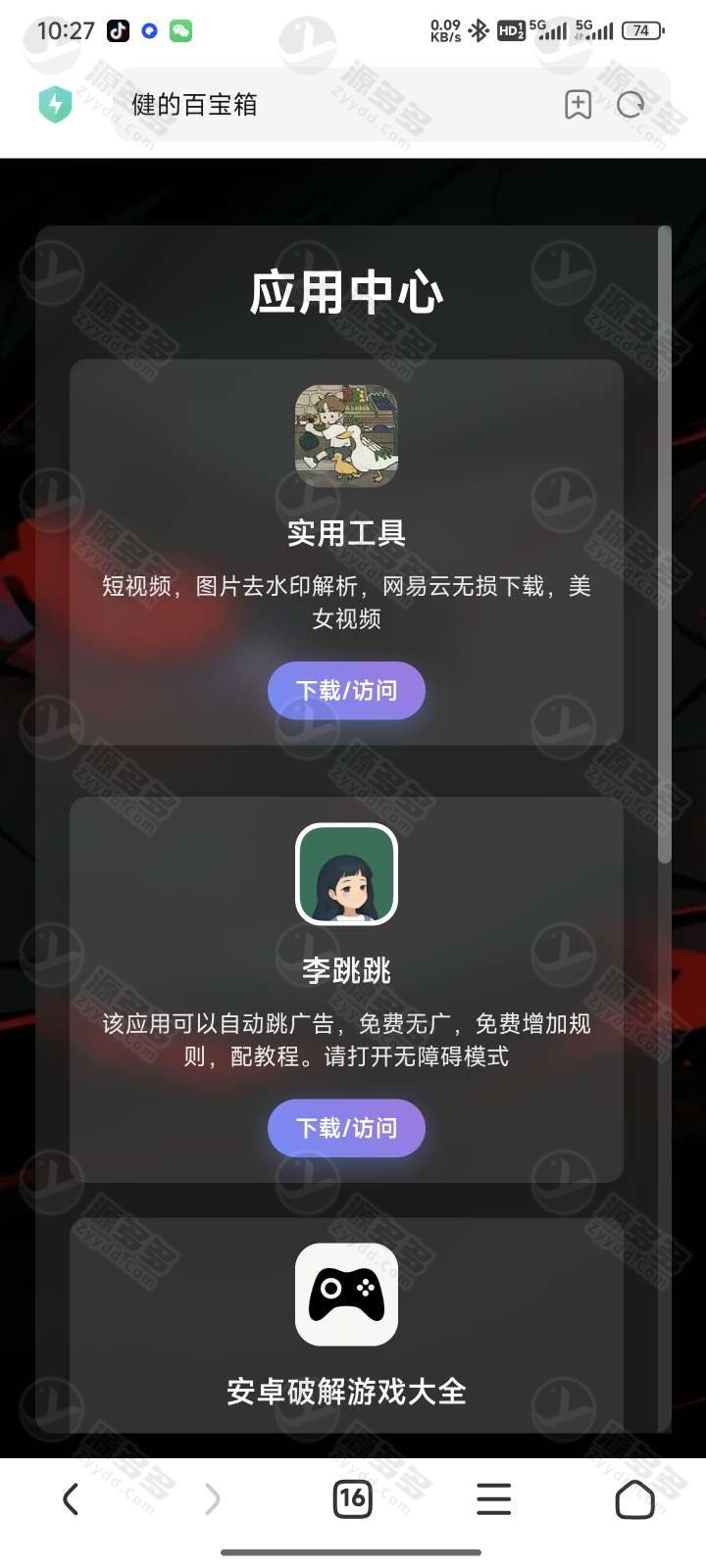The width and height of the screenshot is (706, 1568).
Task: Open the browser security shield icon
Action: pyautogui.click(x=56, y=105)
